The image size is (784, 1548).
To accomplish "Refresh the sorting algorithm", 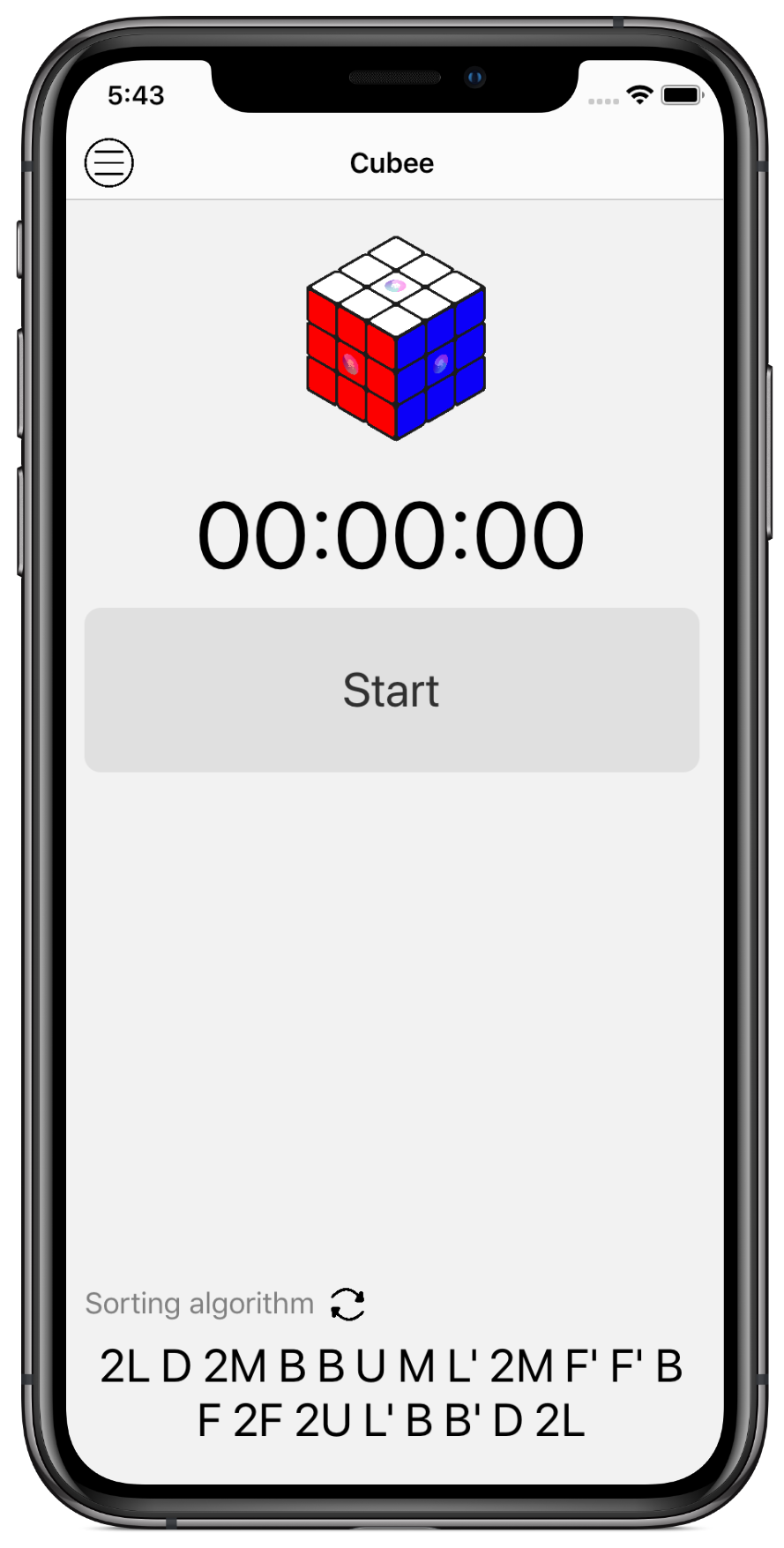I will [347, 1304].
